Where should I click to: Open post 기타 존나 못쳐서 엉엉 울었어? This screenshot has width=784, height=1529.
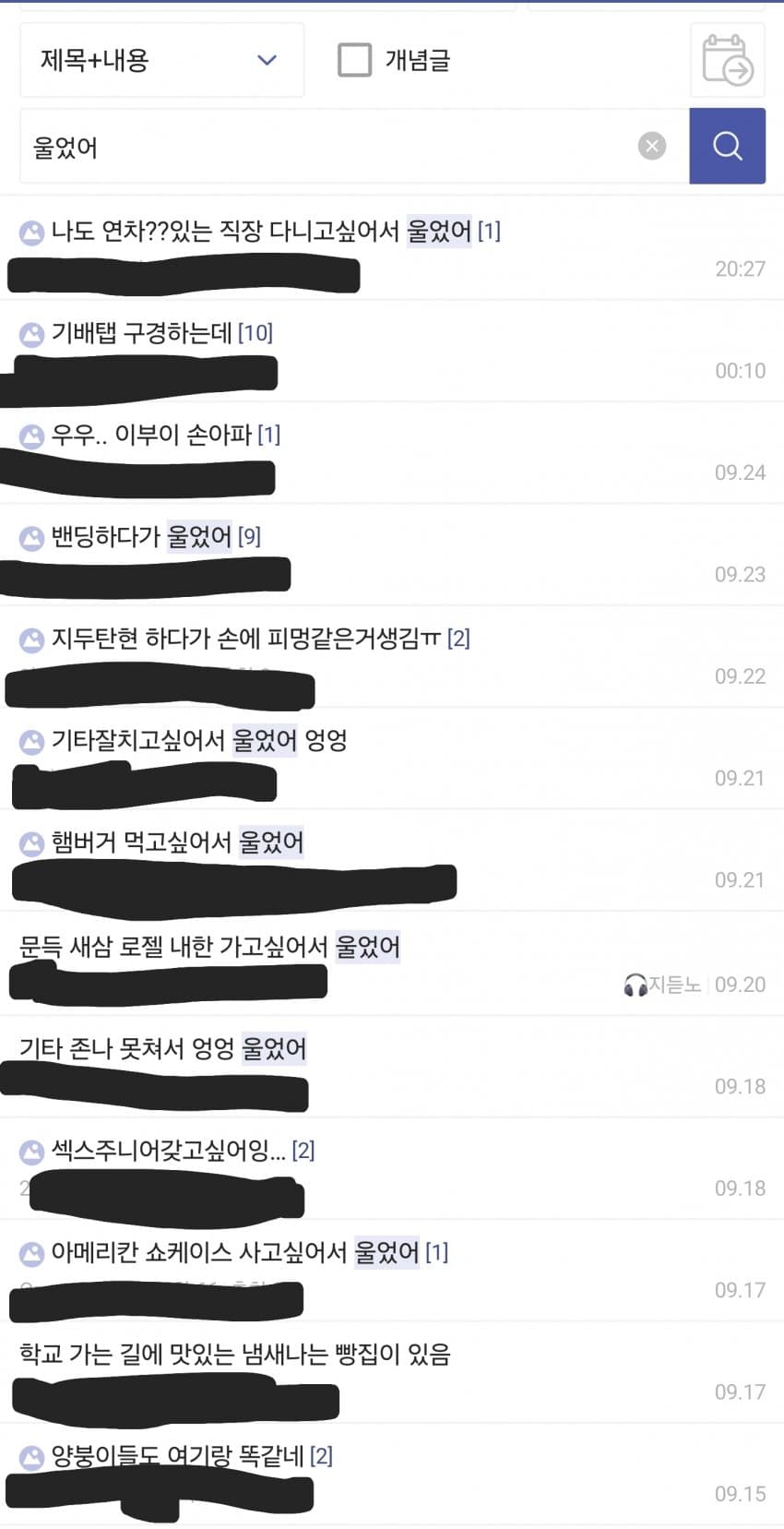point(162,1048)
